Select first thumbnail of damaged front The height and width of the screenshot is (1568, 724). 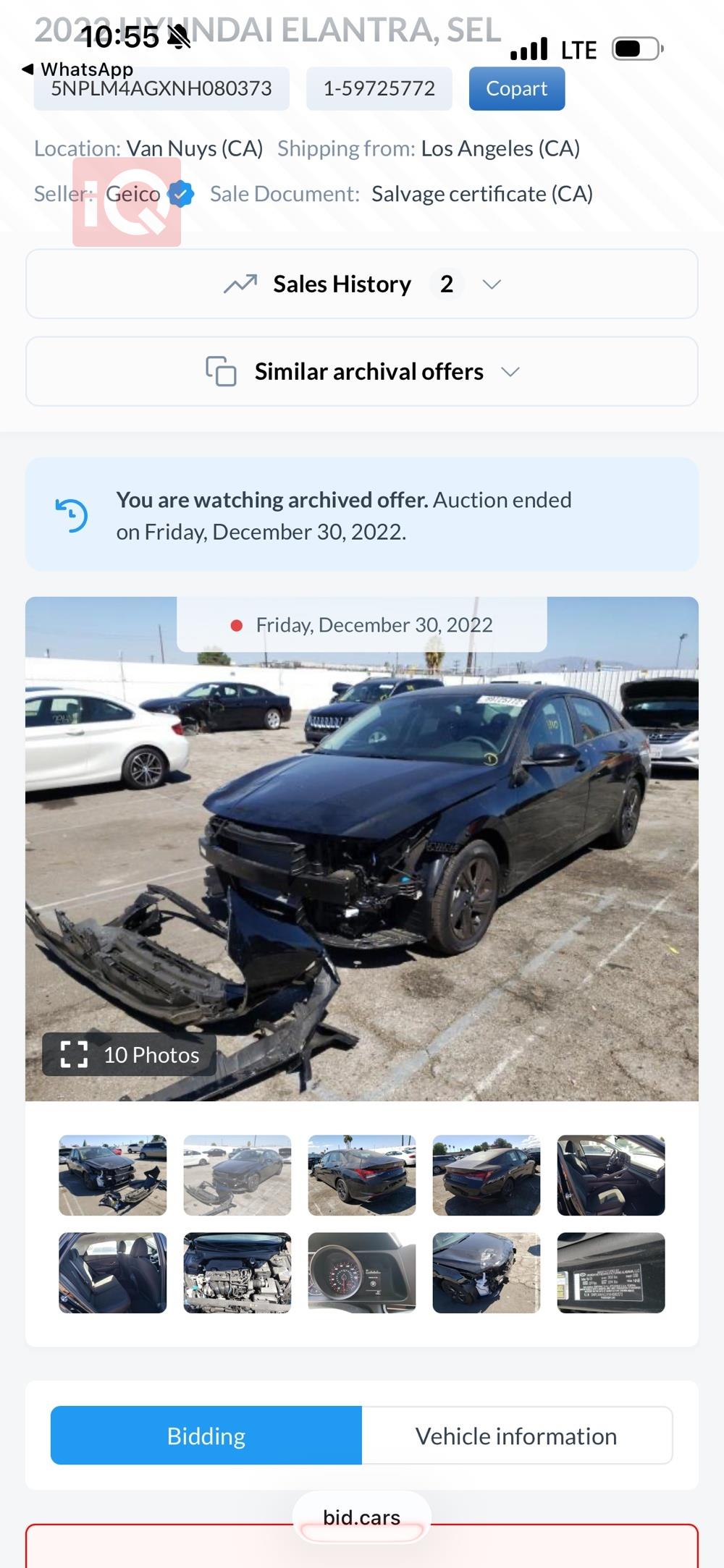(112, 1175)
